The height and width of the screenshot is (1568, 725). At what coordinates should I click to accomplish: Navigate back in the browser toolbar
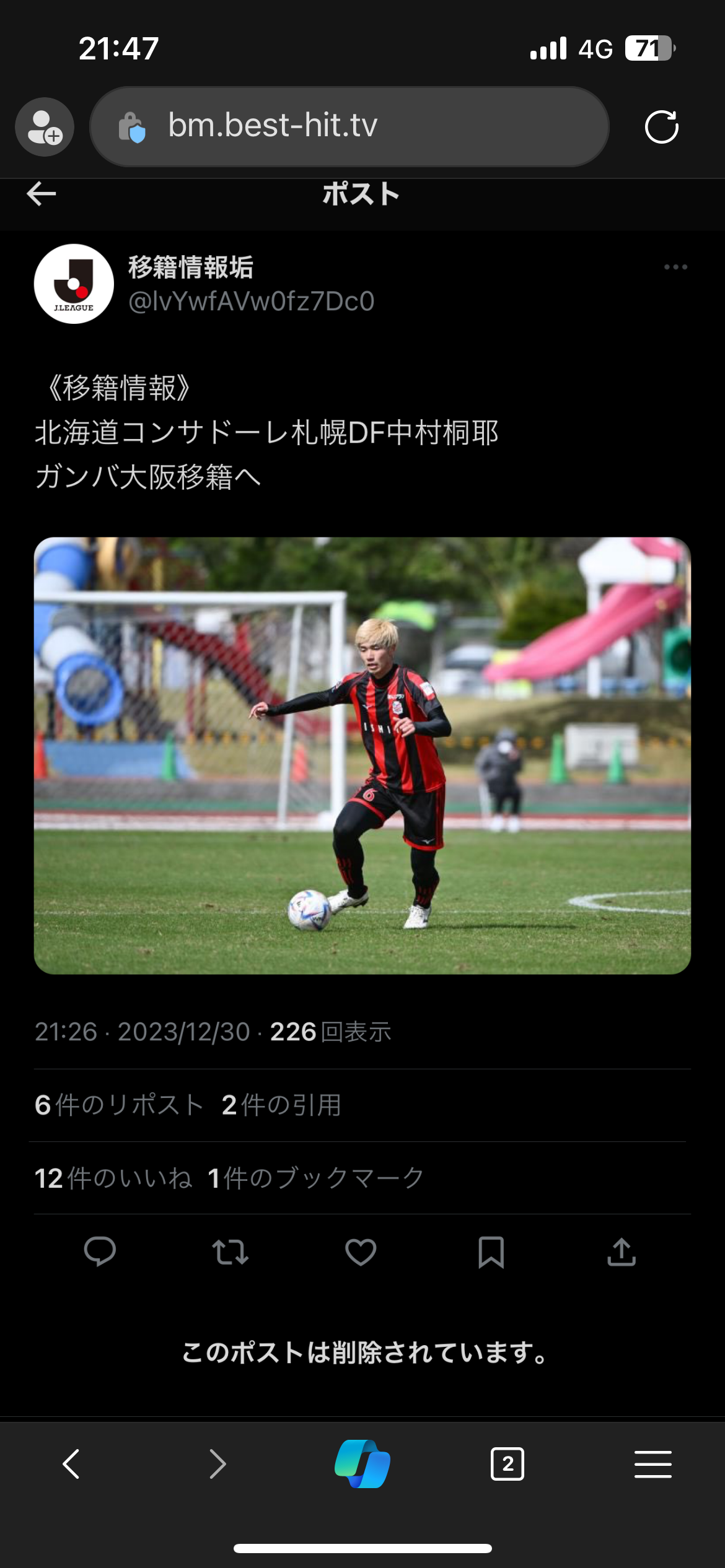click(x=71, y=1464)
